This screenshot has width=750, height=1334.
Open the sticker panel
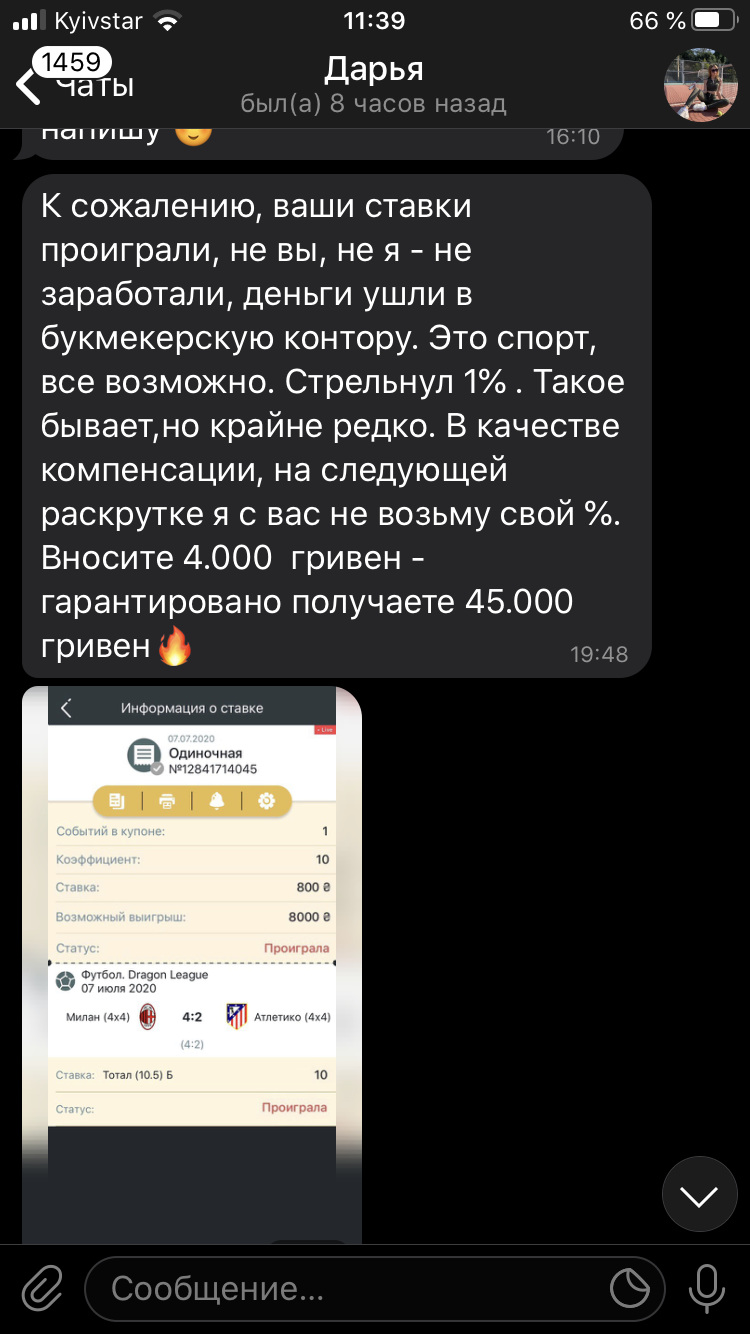(x=630, y=1289)
